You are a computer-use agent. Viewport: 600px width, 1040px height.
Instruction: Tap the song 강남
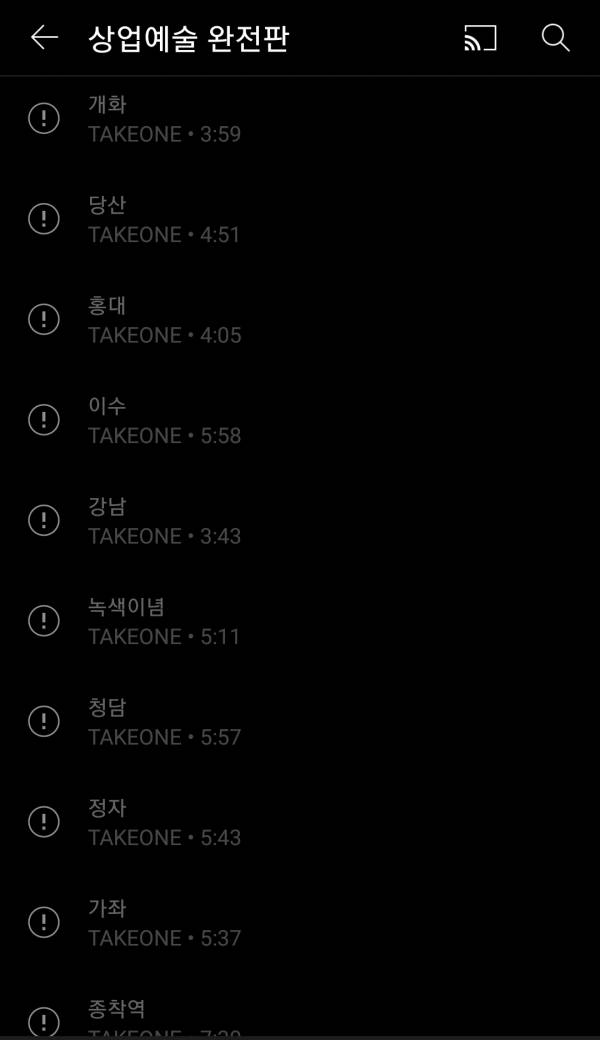[x=165, y=520]
